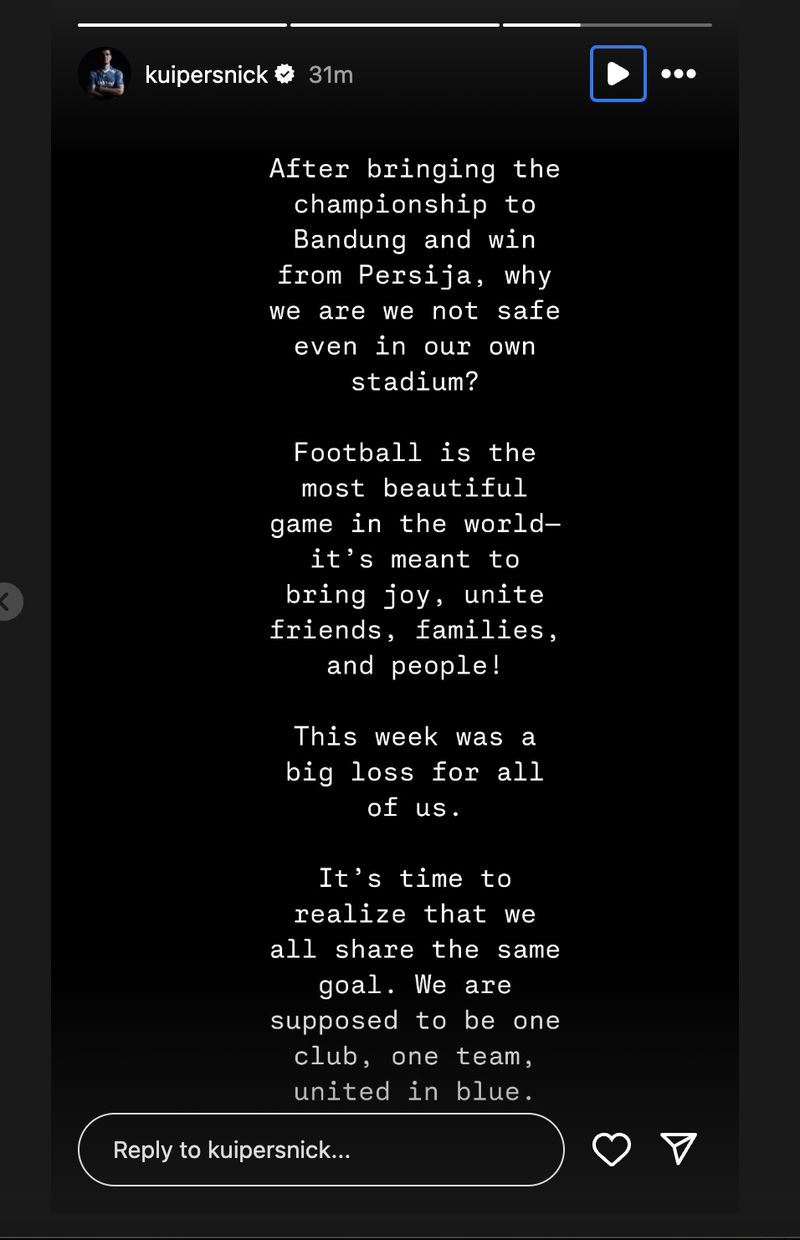
Task: Open the three-dot more options menu
Action: tap(679, 74)
